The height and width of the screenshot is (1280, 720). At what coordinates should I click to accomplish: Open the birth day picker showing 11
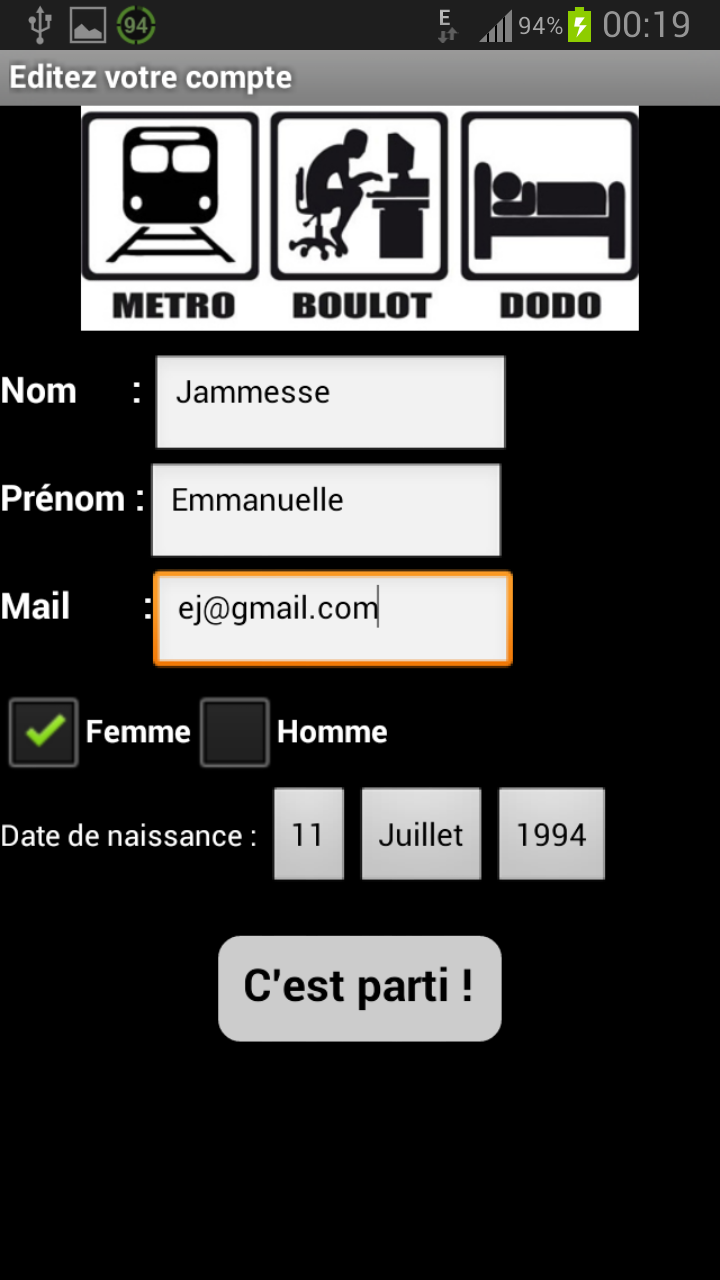click(x=309, y=834)
